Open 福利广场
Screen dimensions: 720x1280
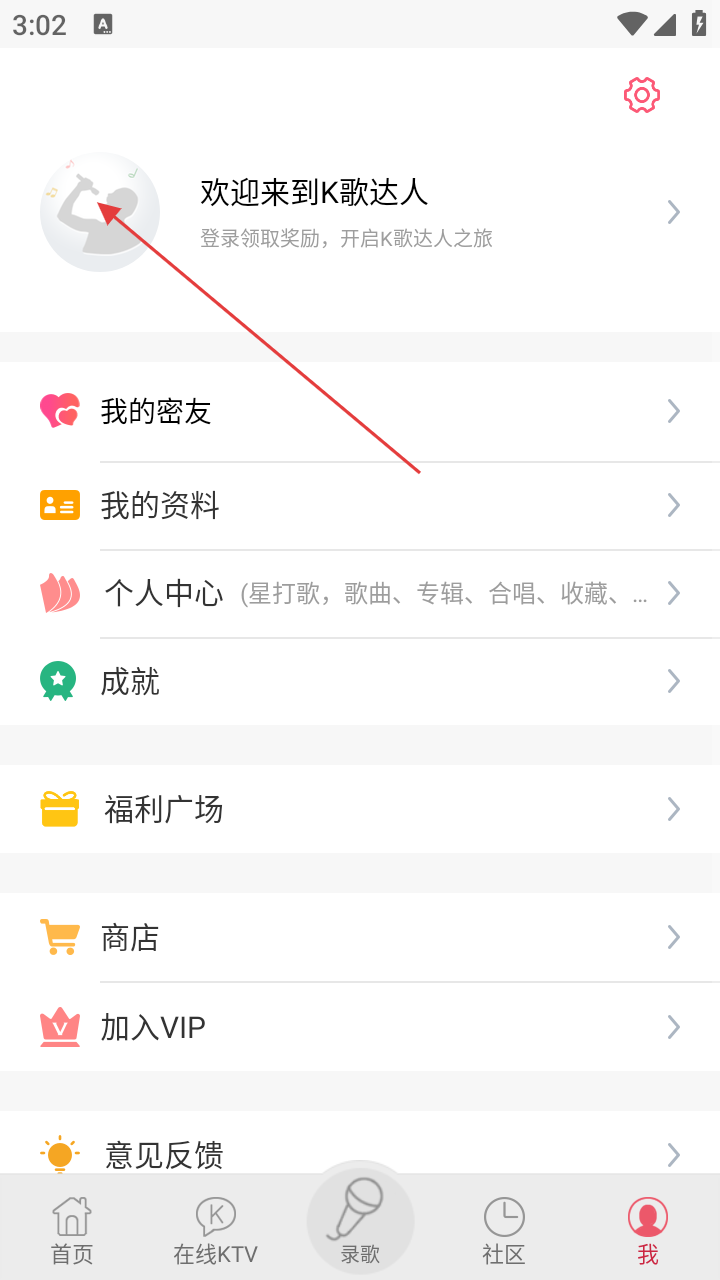click(x=360, y=809)
